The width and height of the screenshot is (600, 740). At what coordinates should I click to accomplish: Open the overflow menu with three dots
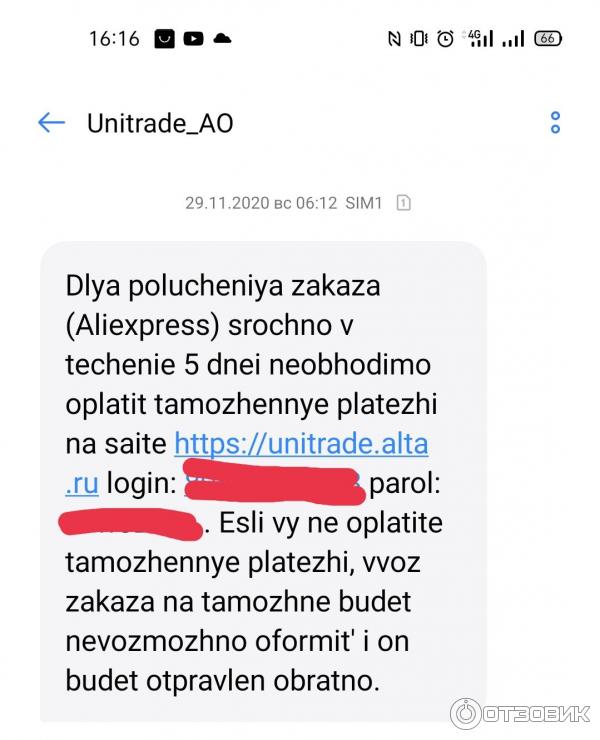[556, 123]
